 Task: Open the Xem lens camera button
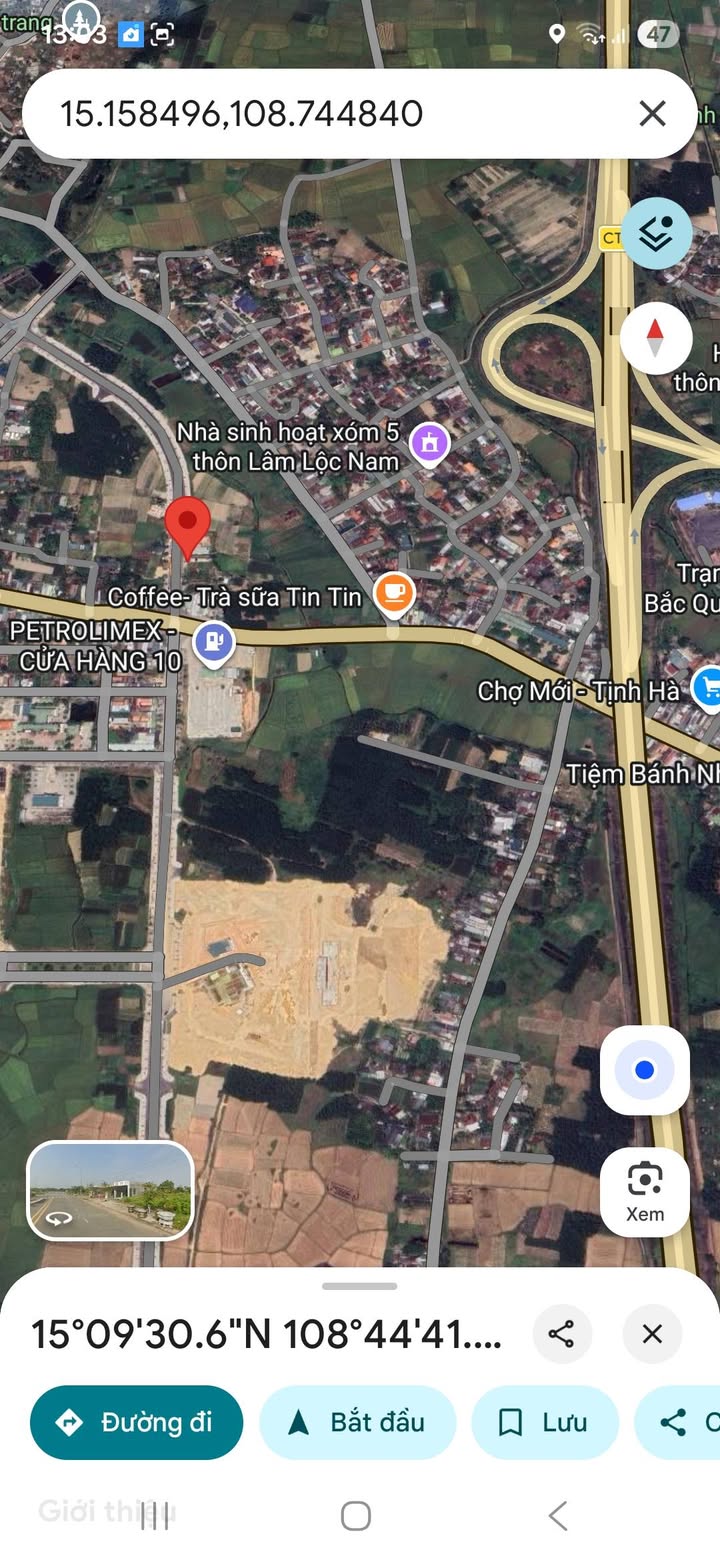tap(644, 1190)
